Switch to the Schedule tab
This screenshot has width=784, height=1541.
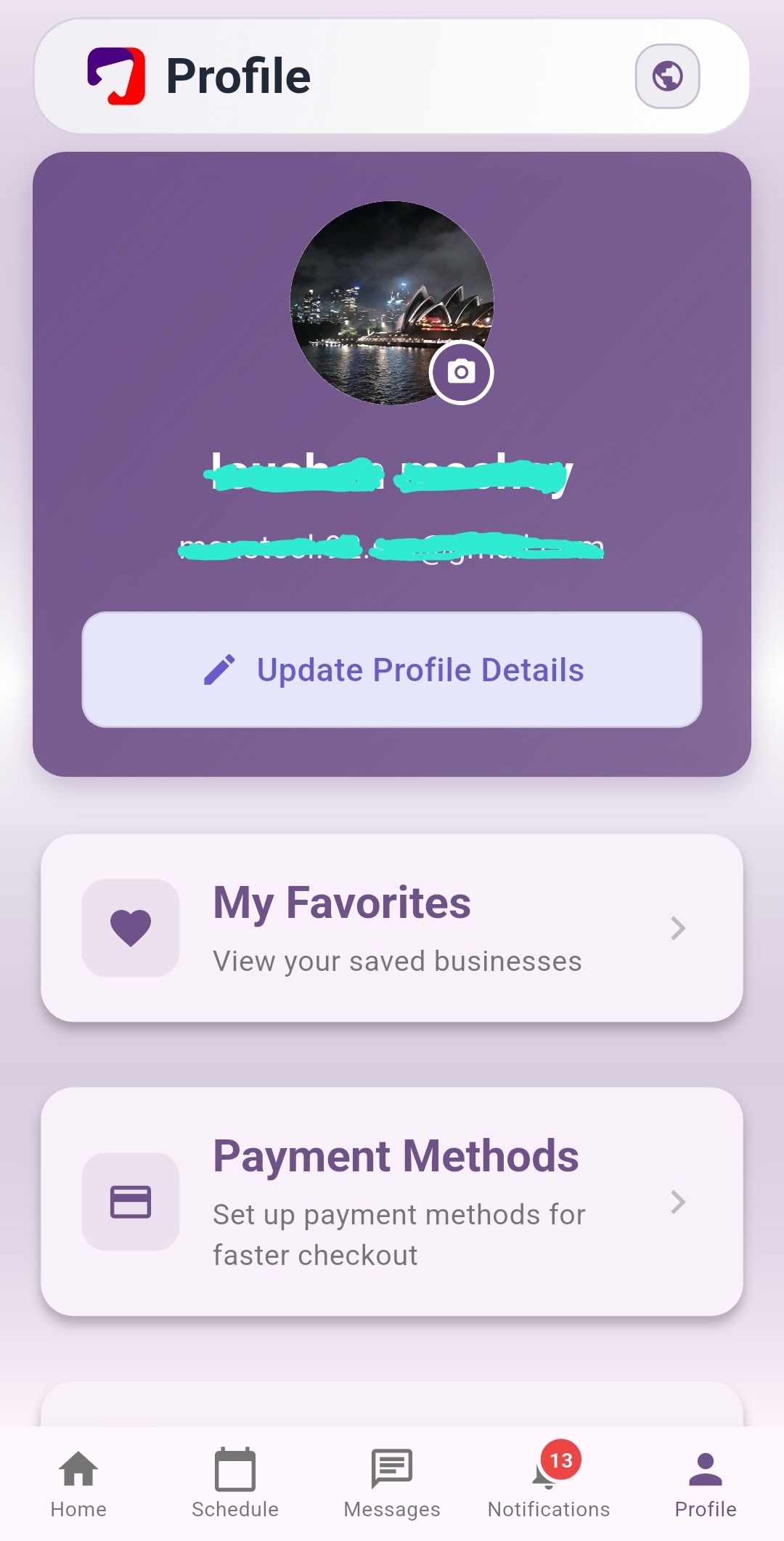[x=235, y=1484]
